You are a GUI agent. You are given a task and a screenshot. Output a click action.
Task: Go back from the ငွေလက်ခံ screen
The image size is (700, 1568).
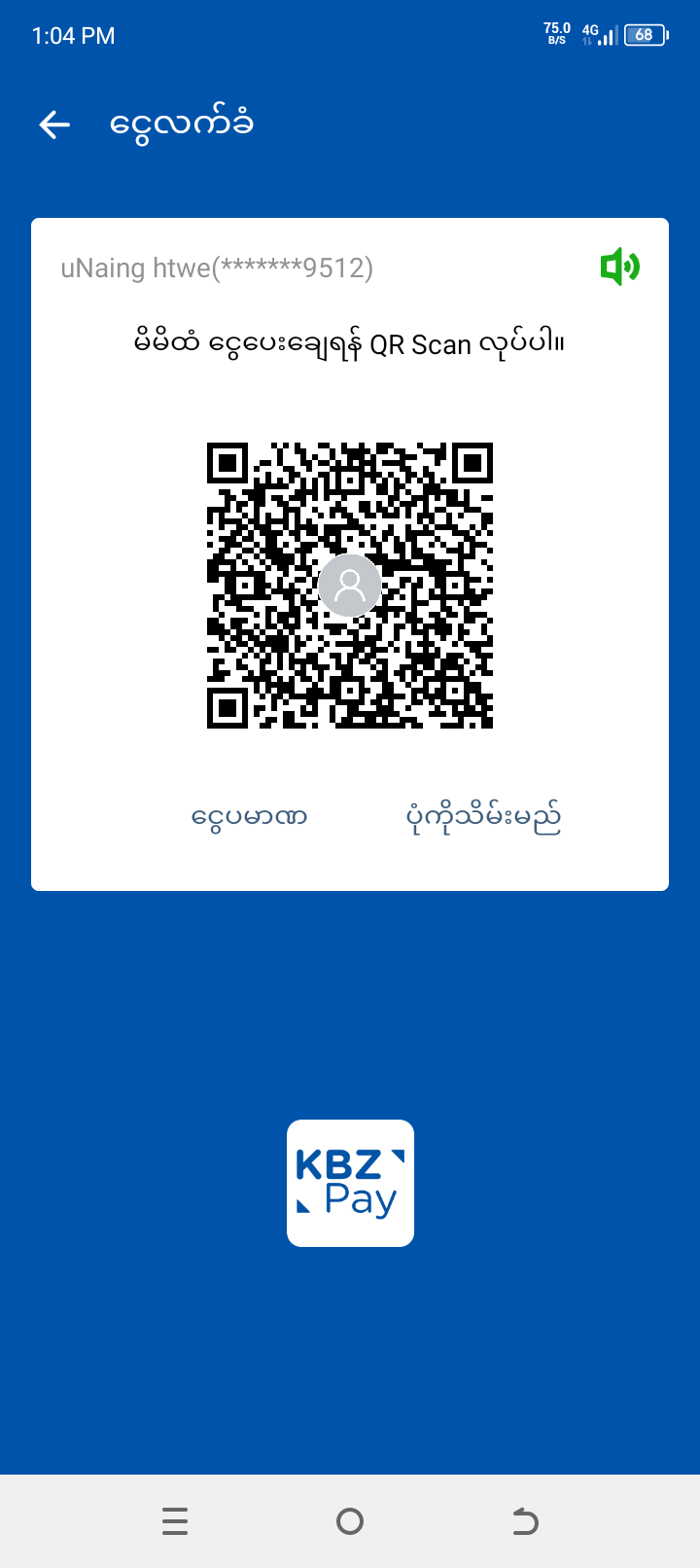click(54, 125)
